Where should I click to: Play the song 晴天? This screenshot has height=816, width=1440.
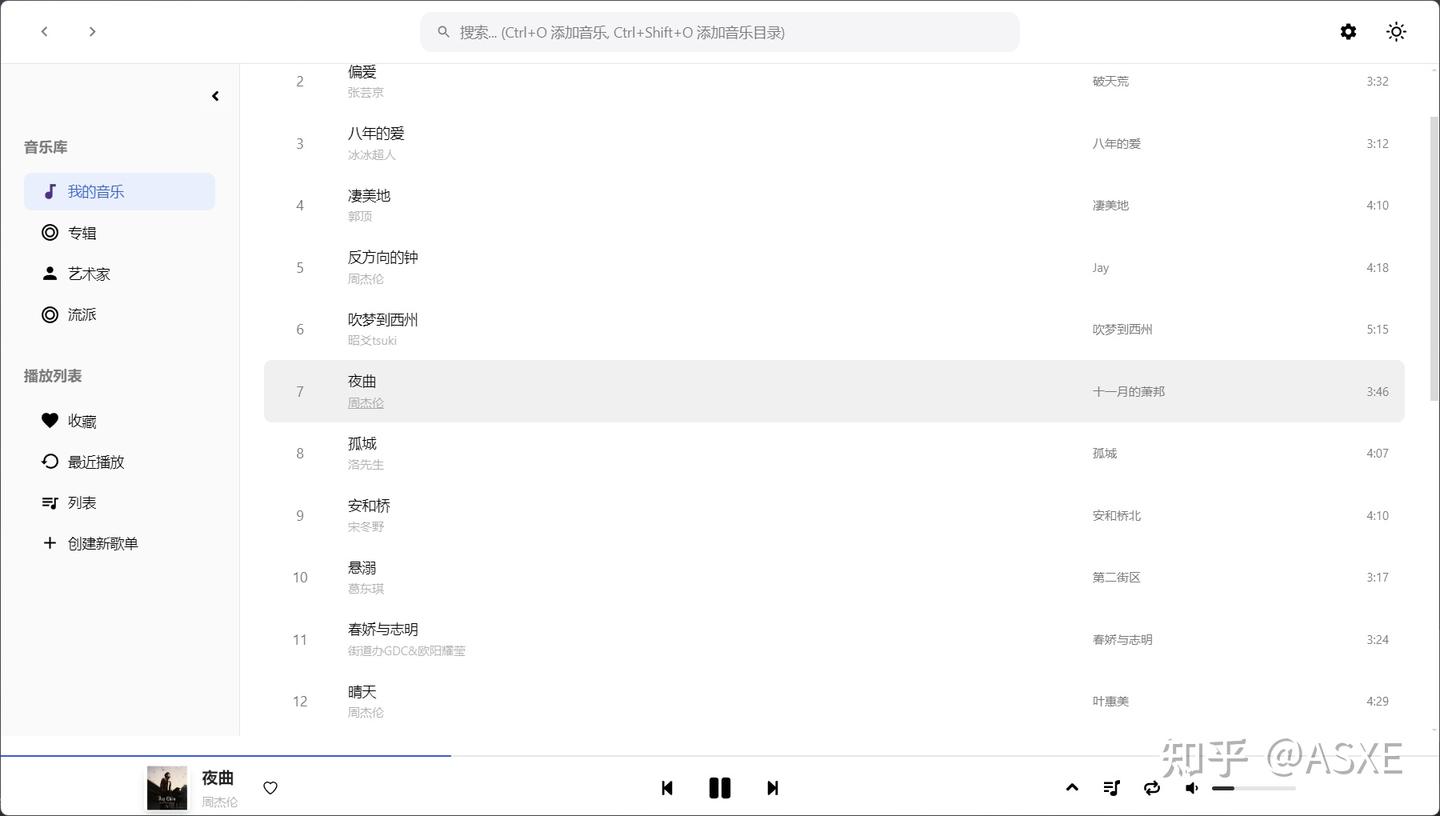coord(362,692)
